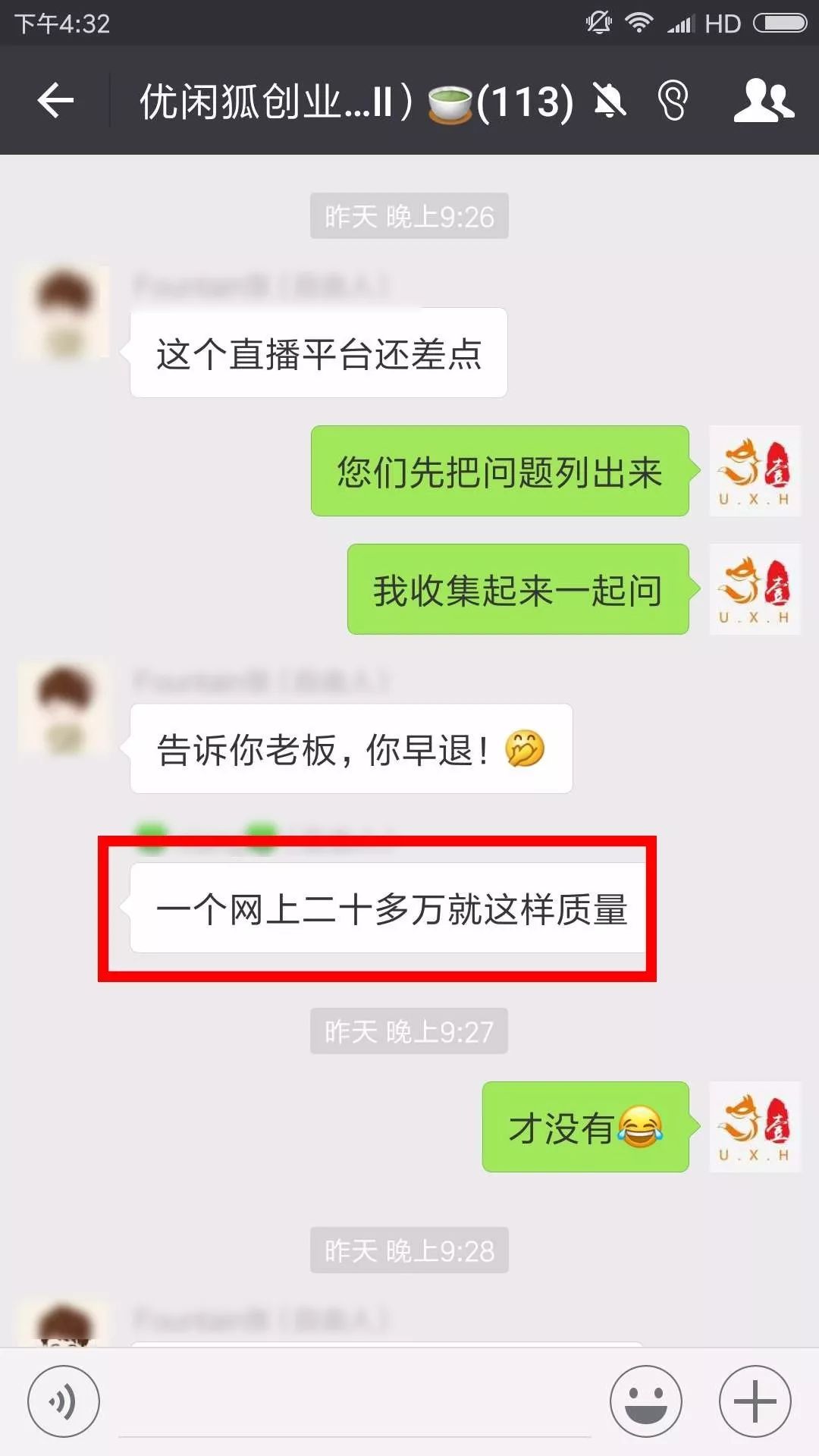
Task: Open the group members icon
Action: 764,100
